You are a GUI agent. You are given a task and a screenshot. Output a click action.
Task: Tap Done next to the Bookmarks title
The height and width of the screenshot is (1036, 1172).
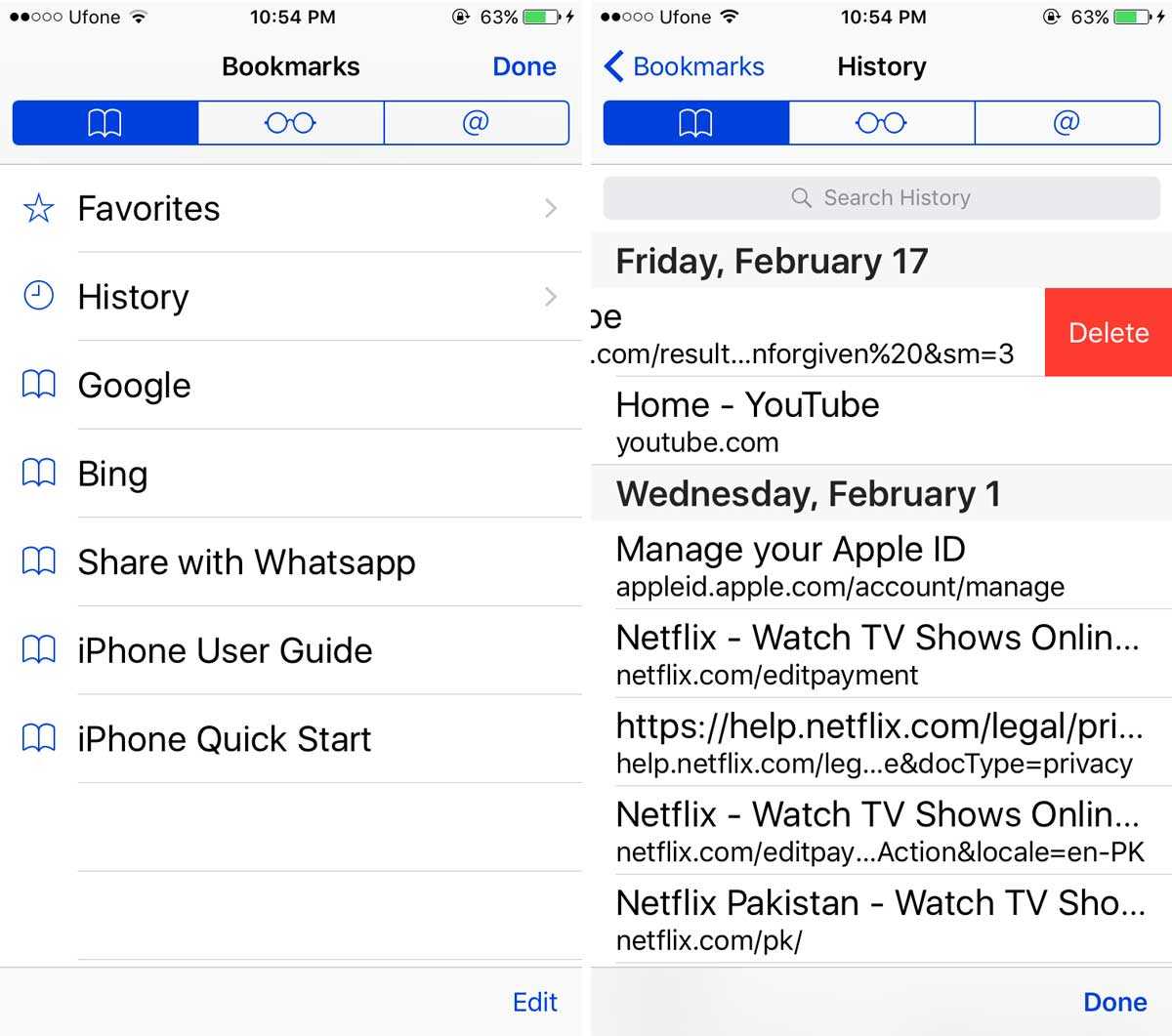pos(524,66)
